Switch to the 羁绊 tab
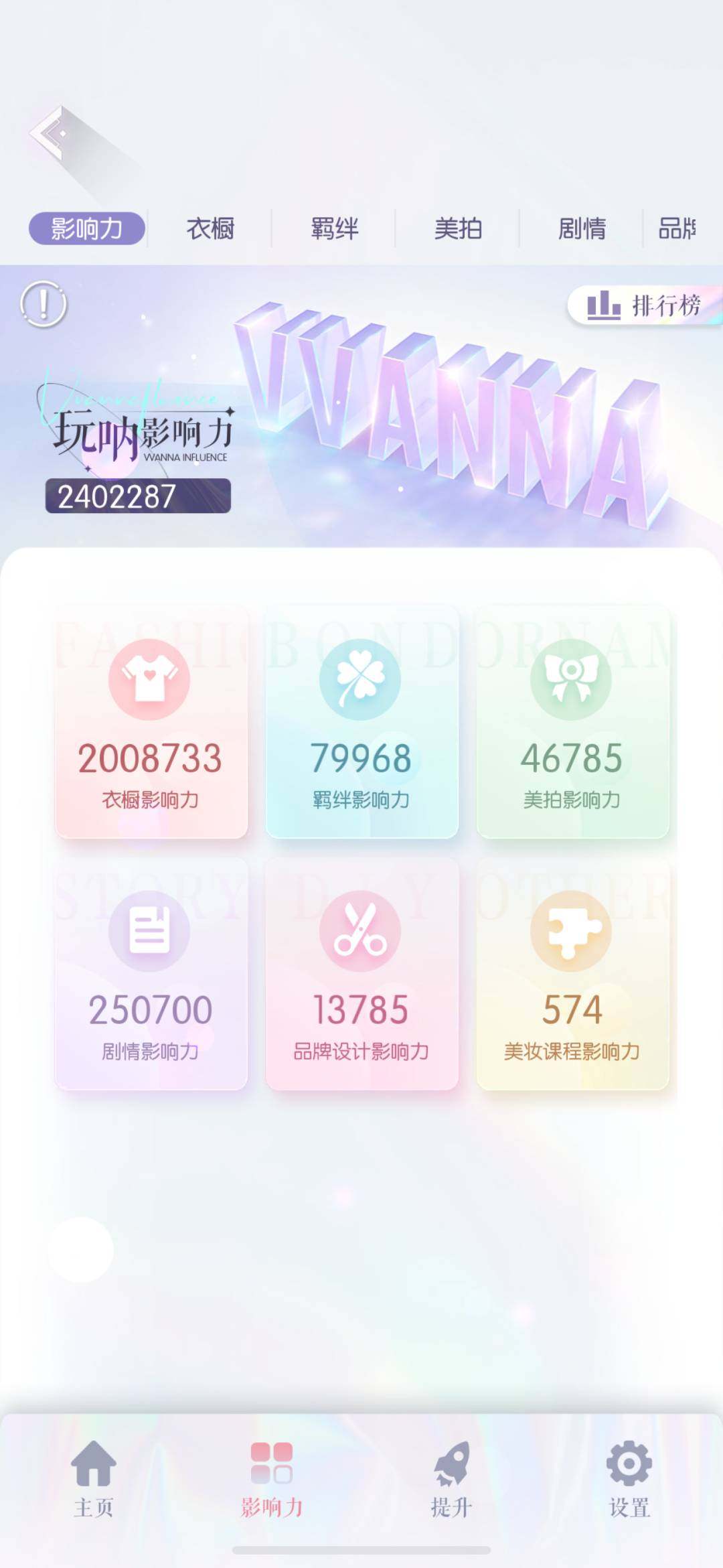Viewport: 723px width, 1568px height. (334, 229)
